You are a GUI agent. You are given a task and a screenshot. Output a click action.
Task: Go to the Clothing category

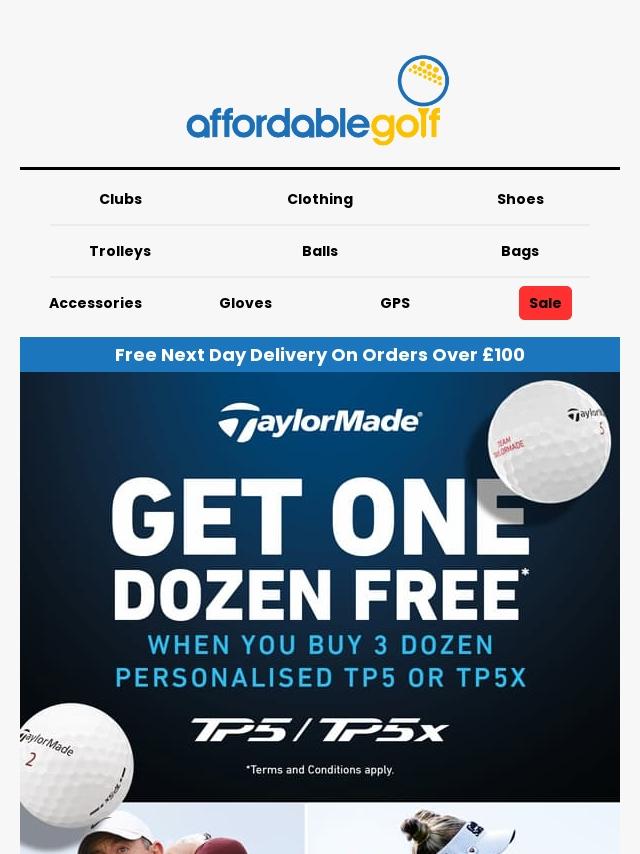tap(320, 199)
